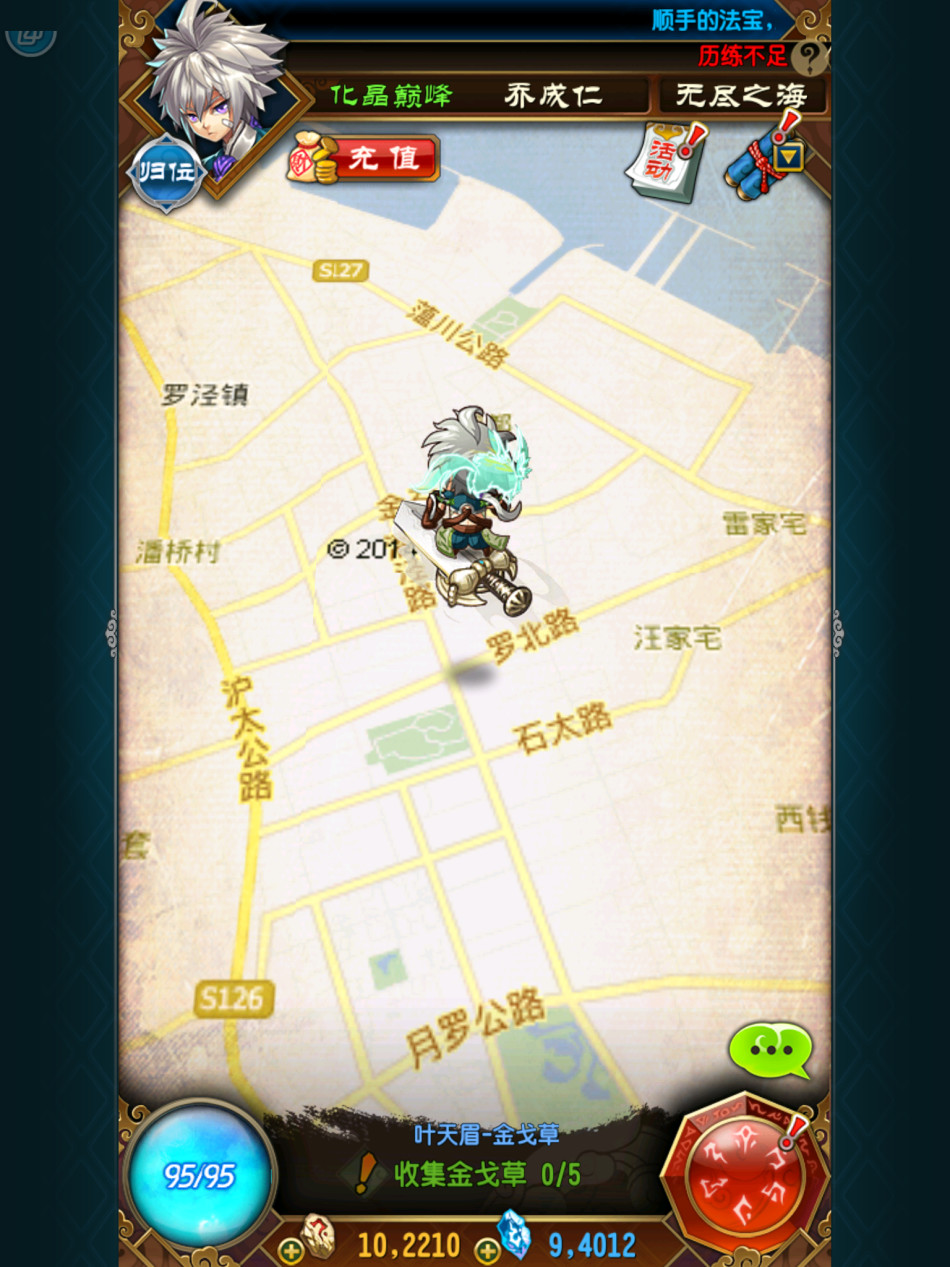Select the 无尽之海 location label
The image size is (950, 1267).
[x=741, y=96]
